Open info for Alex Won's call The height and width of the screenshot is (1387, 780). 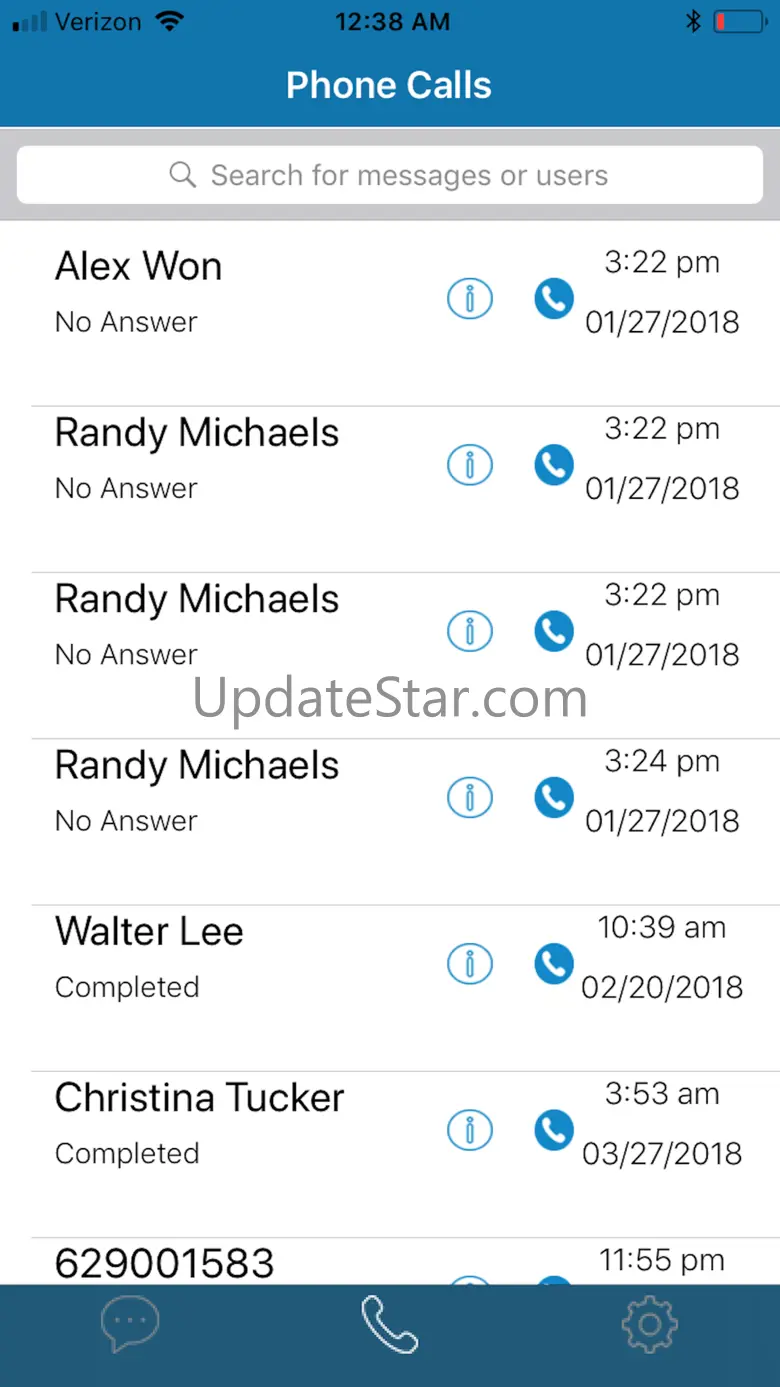coord(469,299)
